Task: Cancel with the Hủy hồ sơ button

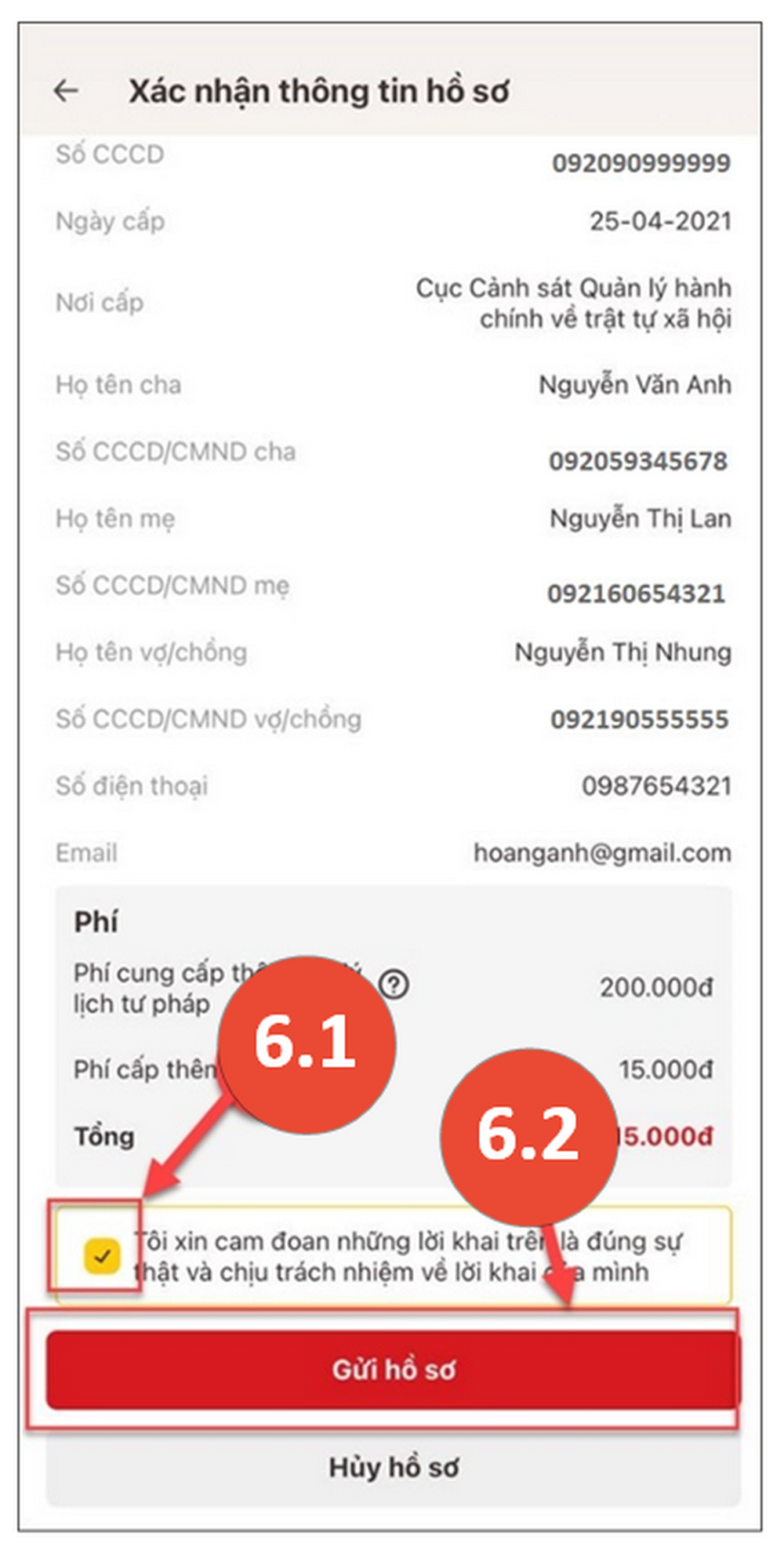Action: (393, 1467)
